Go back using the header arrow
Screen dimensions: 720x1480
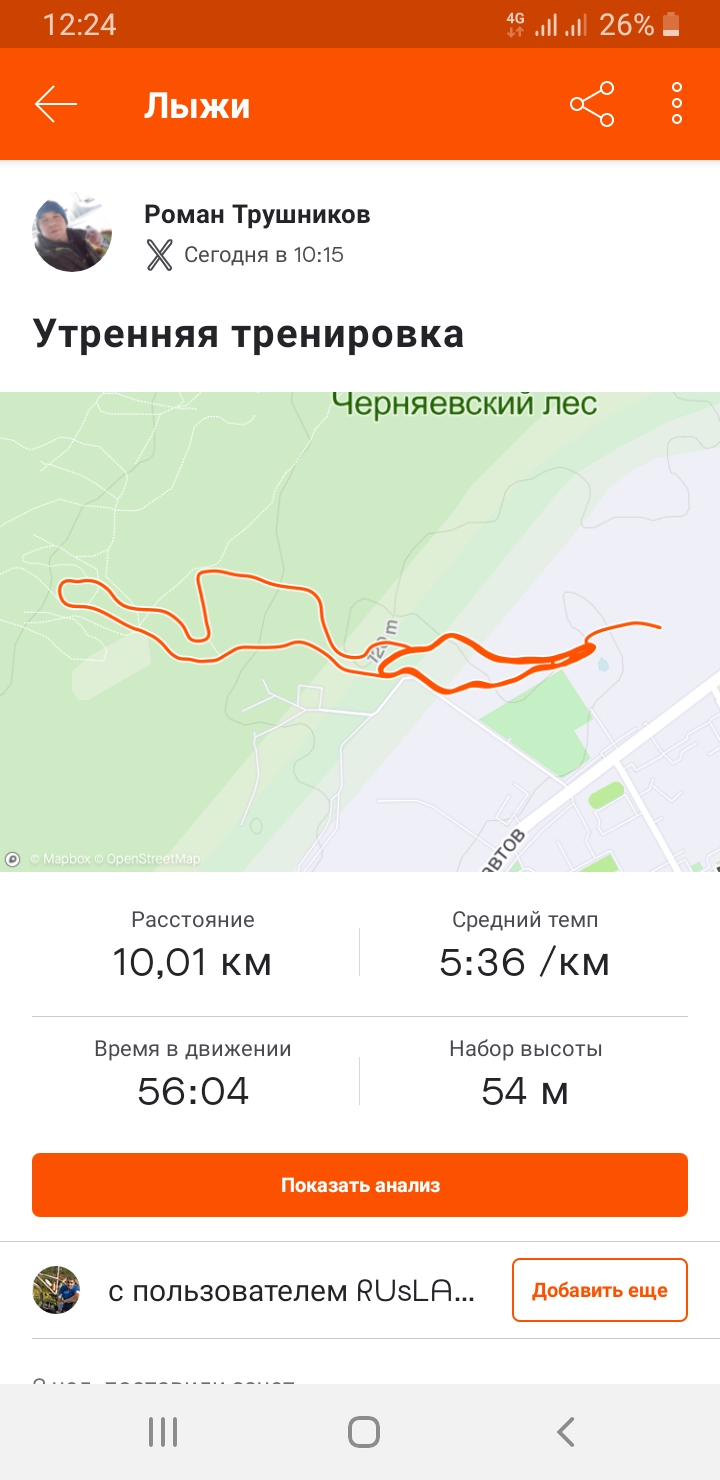pyautogui.click(x=56, y=105)
